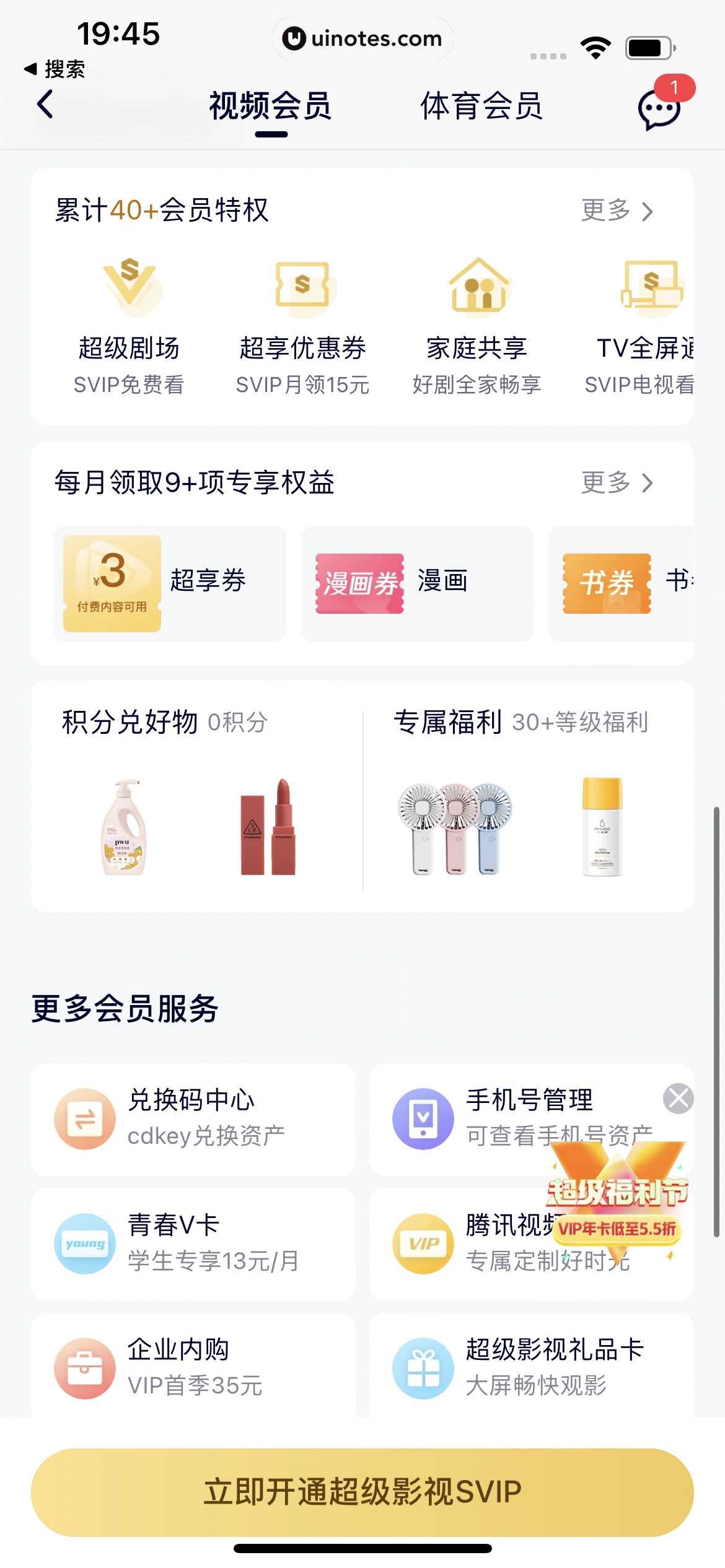
Task: Open 兑换码中心 redemption center
Action: (193, 1119)
